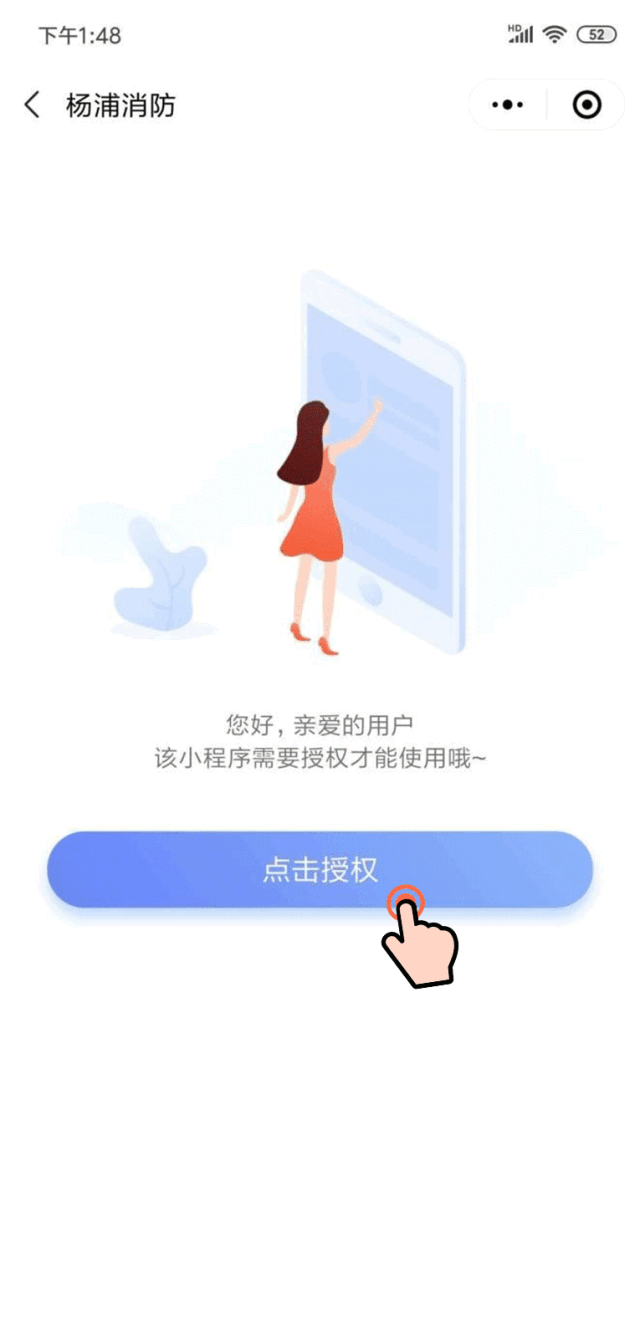Close the mini program with circle icon

tap(587, 104)
